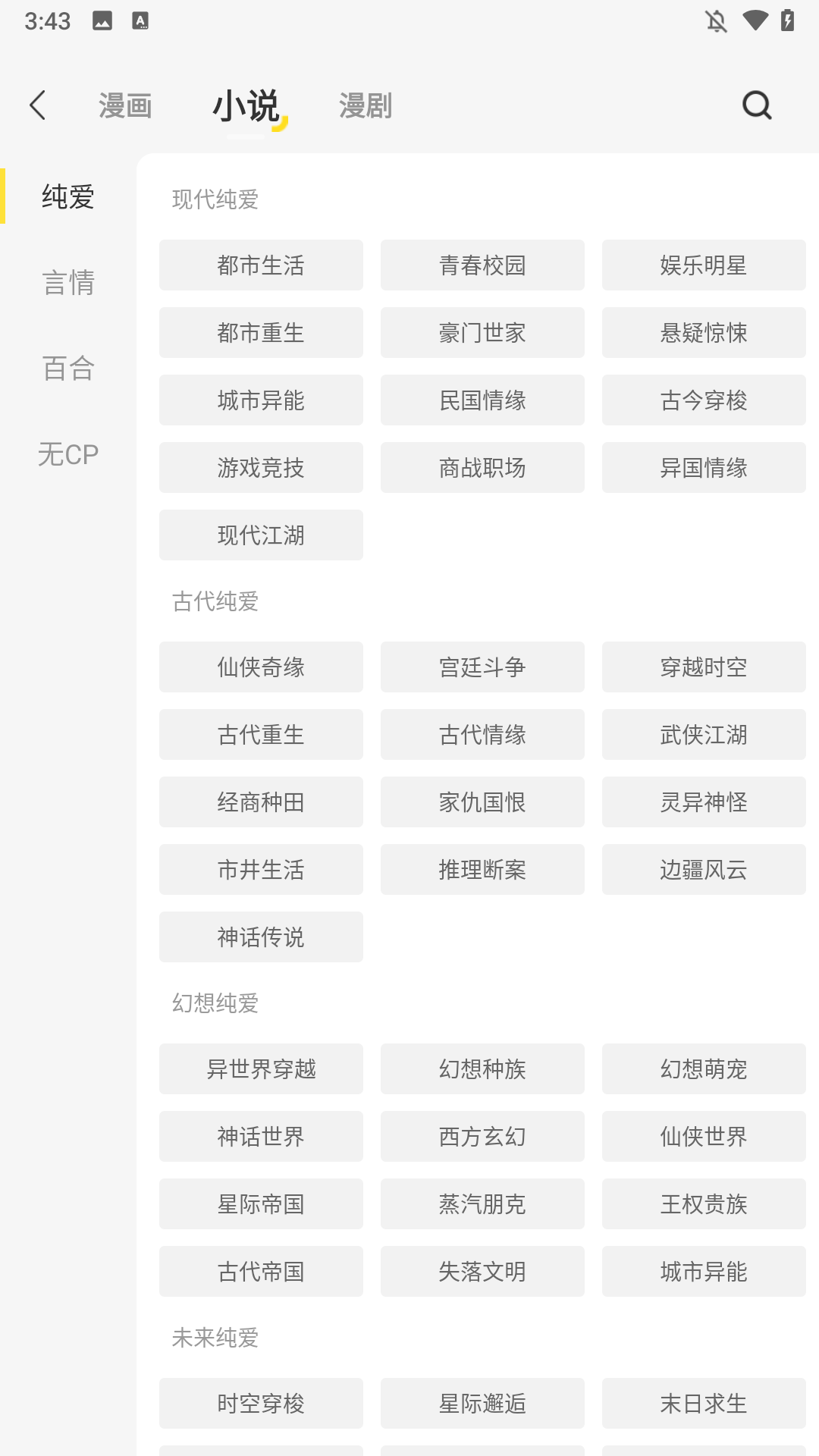
Task: Open the 异世界穿越 genre
Action: [x=261, y=1069]
